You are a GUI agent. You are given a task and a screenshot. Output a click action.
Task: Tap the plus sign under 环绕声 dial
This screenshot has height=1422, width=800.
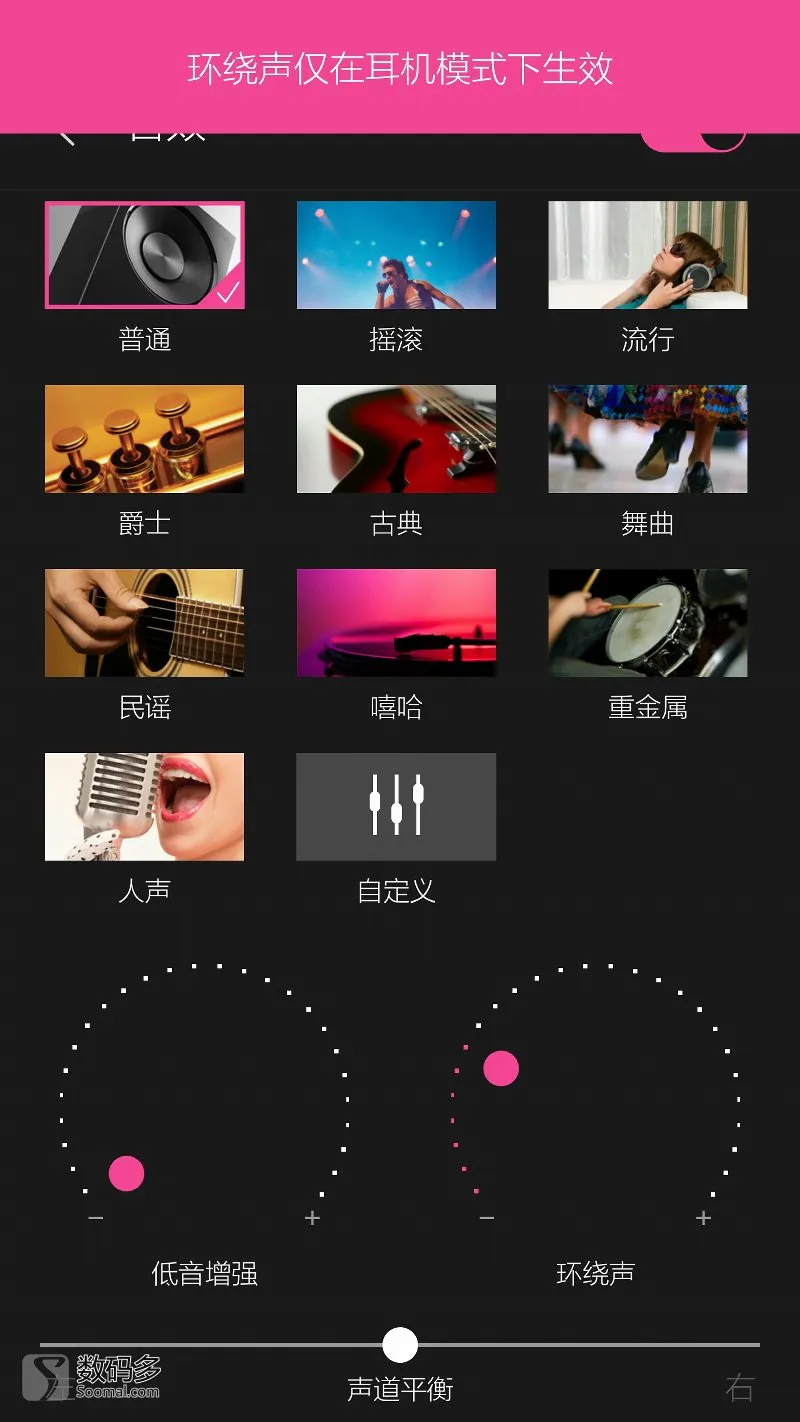click(703, 1217)
